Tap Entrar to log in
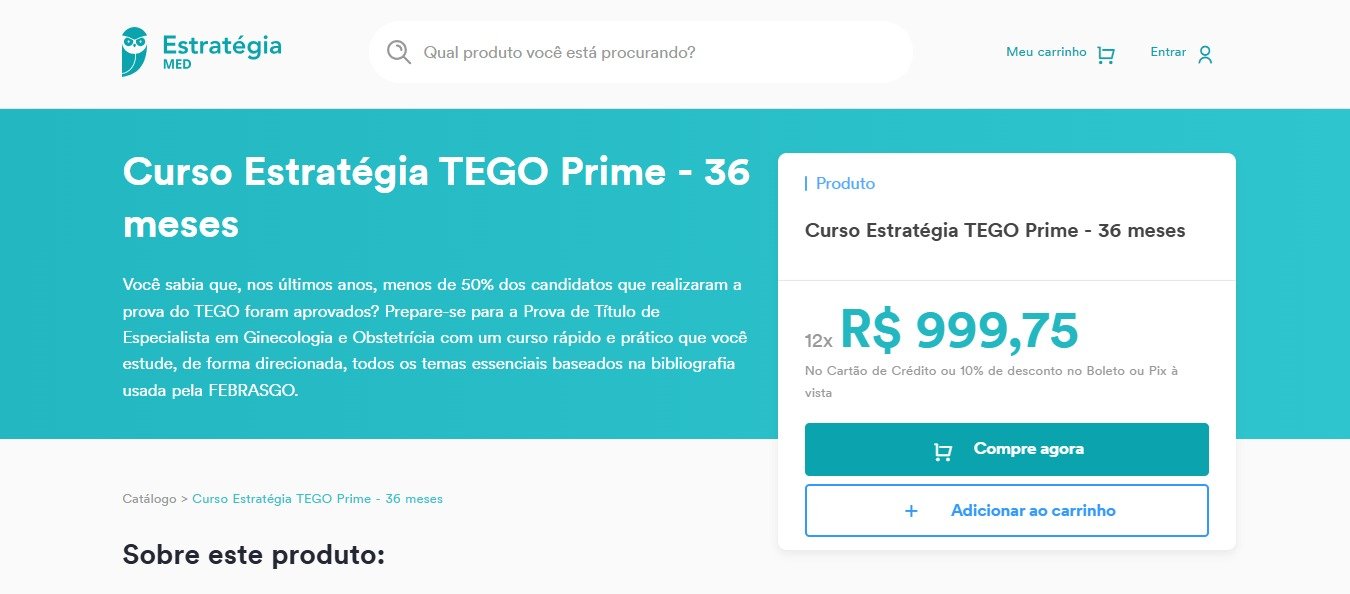 click(x=1181, y=53)
